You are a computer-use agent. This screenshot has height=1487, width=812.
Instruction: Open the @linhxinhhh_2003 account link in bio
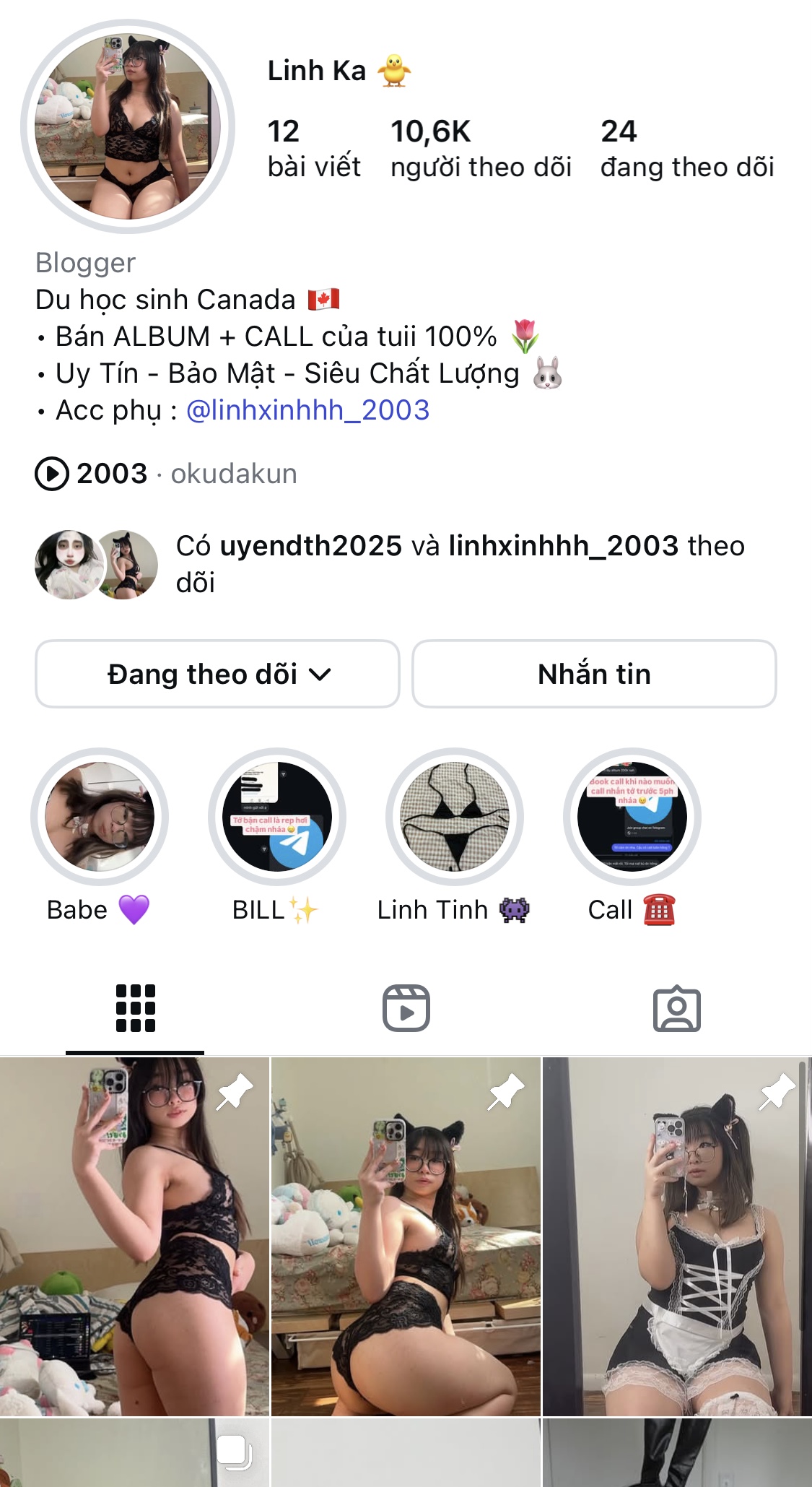308,410
